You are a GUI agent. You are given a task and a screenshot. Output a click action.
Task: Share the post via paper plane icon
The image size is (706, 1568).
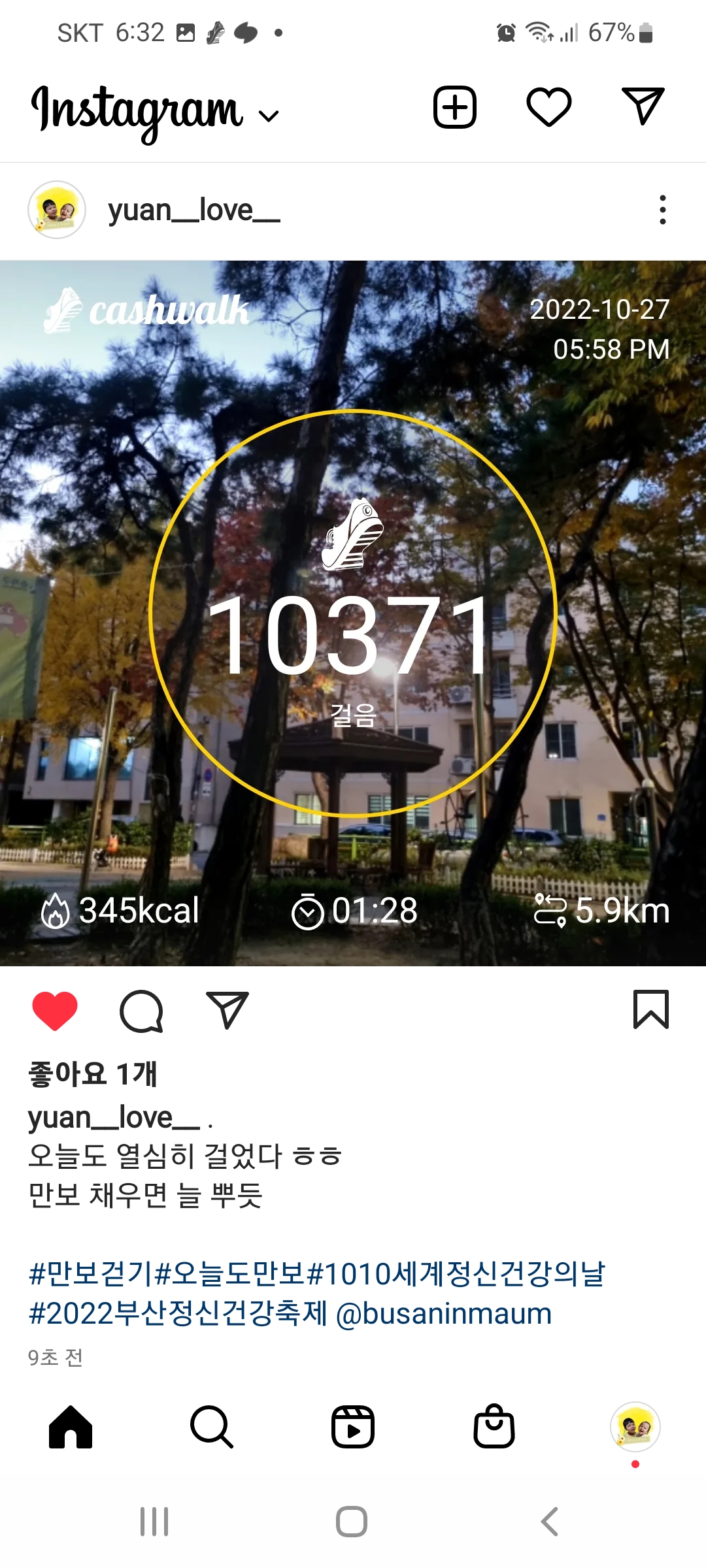pos(227,1010)
